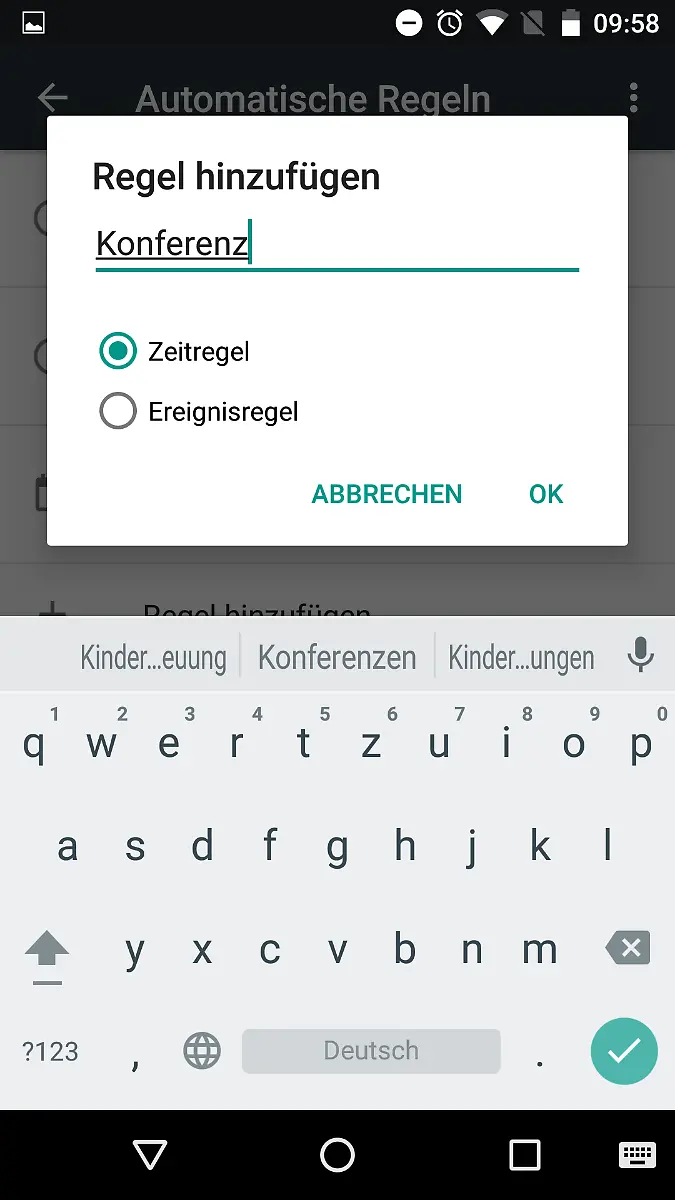
Task: Switch keyboard language with globe key
Action: pos(202,1051)
